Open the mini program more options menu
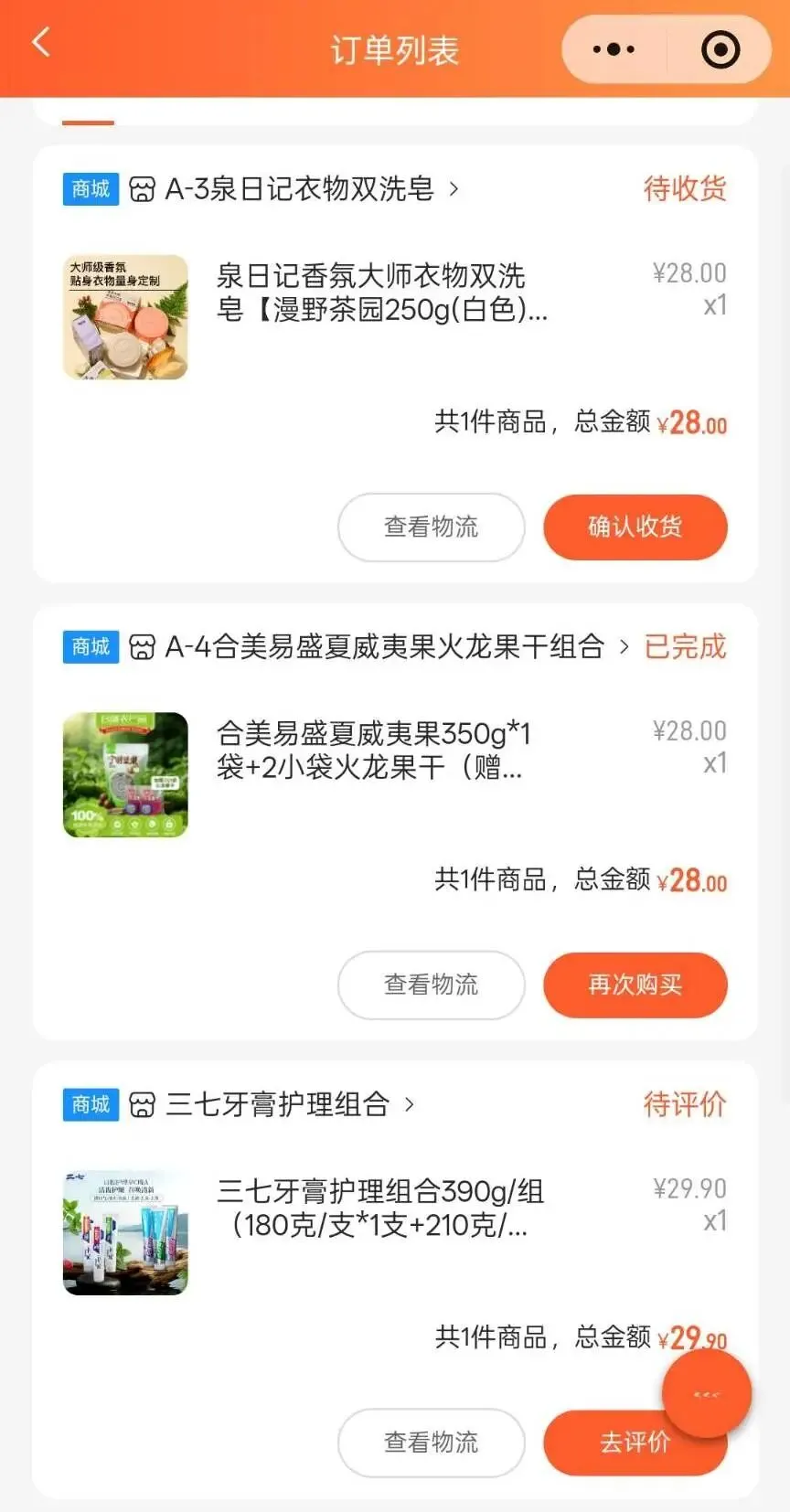 click(614, 49)
